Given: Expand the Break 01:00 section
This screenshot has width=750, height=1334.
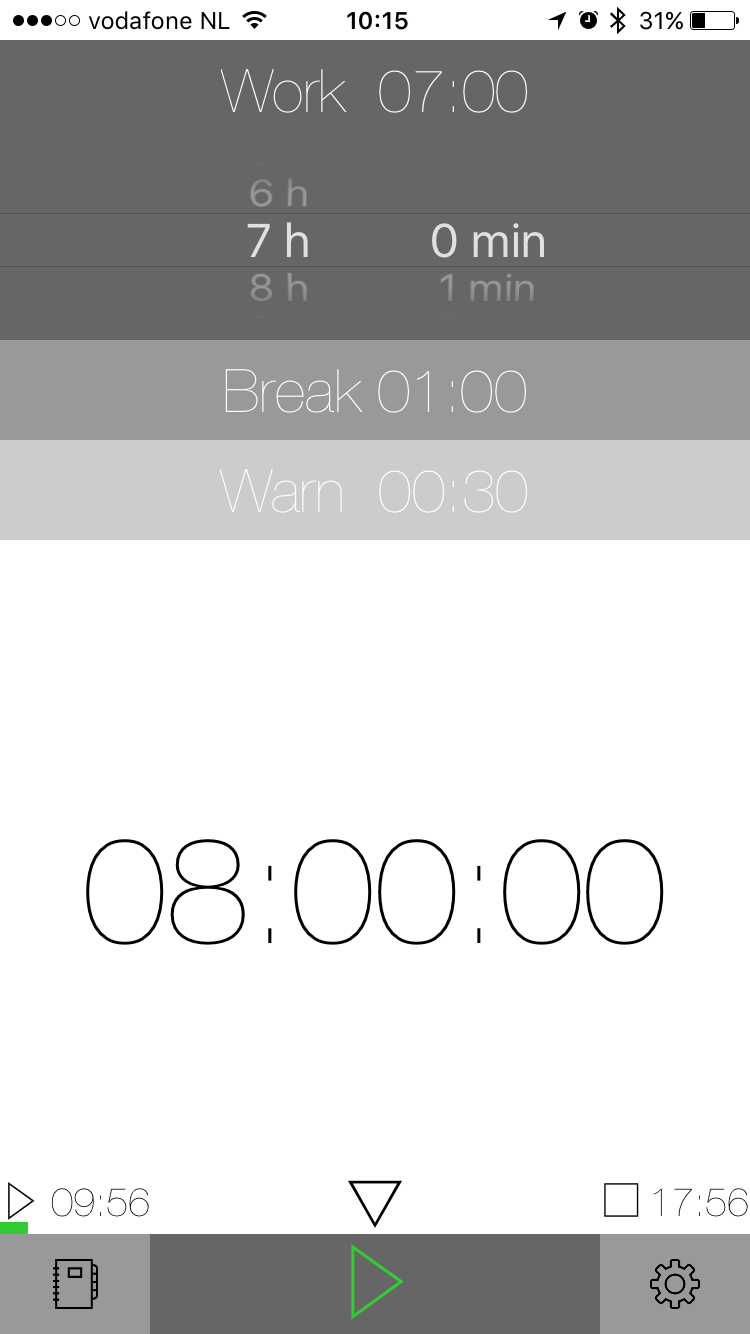Looking at the screenshot, I should pos(375,390).
